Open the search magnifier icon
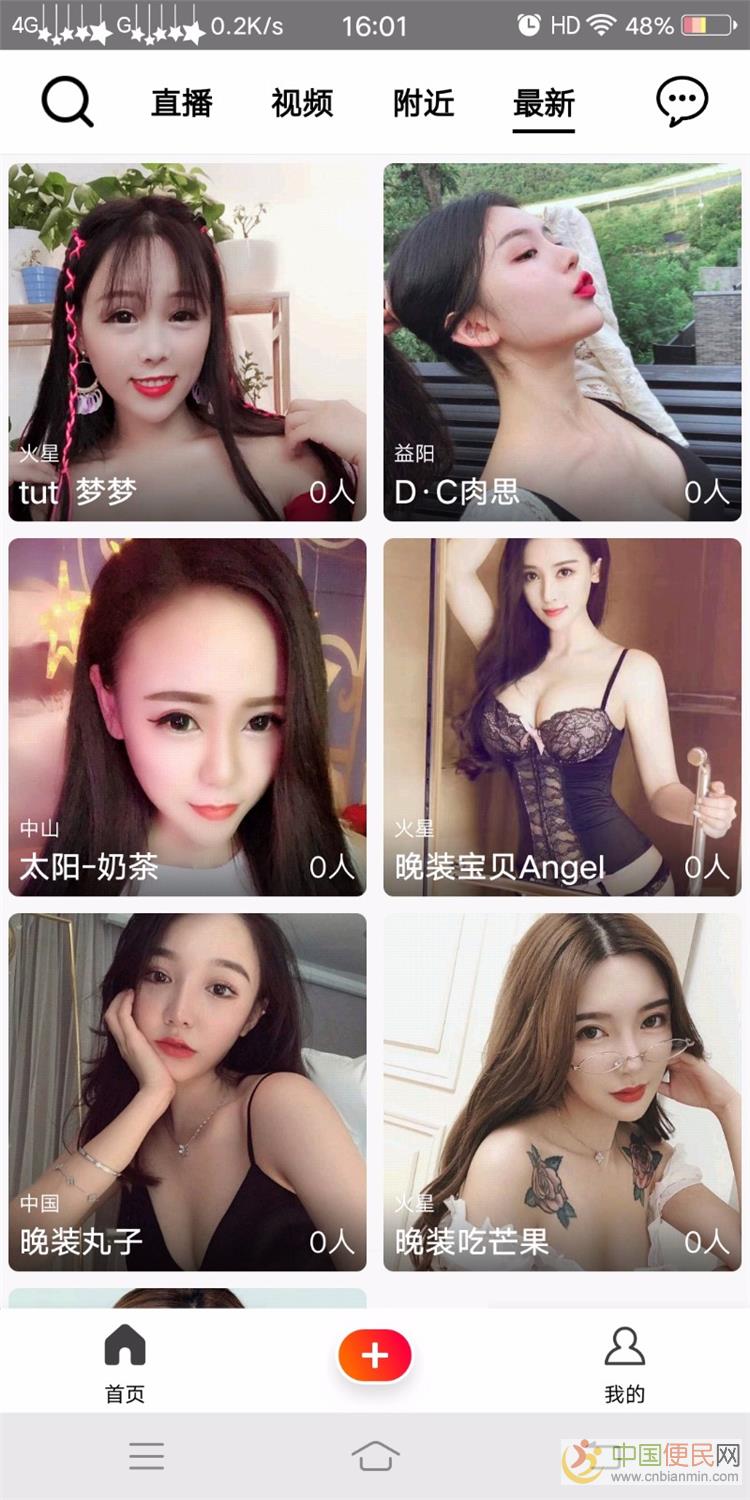This screenshot has width=750, height=1500. 67,102
